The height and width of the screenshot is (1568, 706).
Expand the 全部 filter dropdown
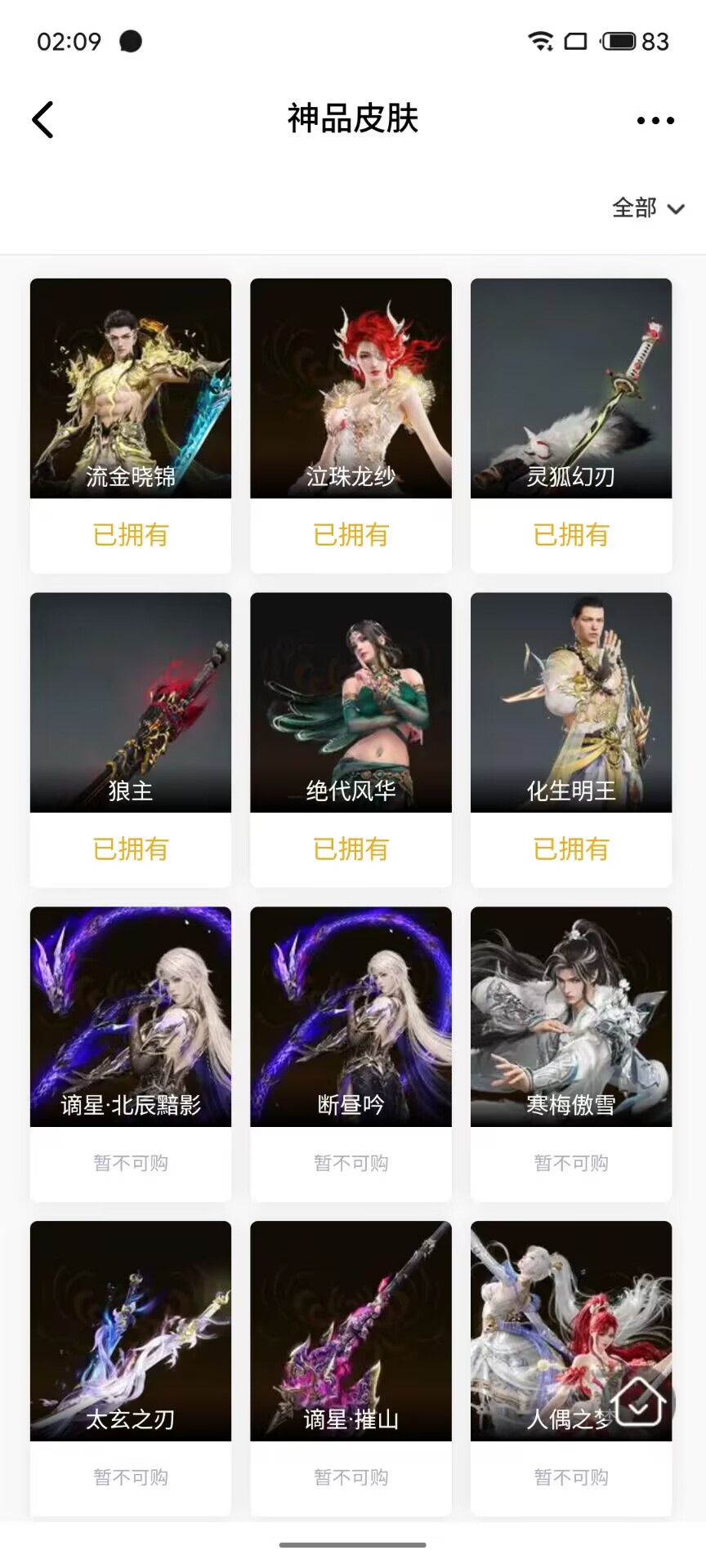pyautogui.click(x=648, y=208)
